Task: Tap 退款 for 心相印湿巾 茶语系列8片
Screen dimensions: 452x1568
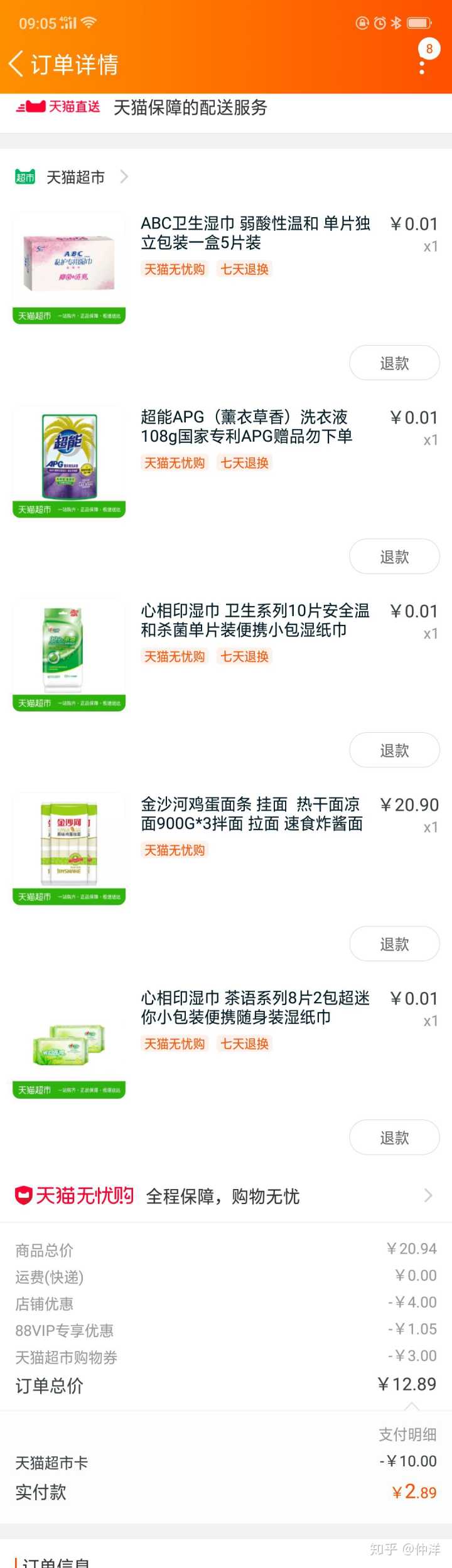Action: 394,1137
